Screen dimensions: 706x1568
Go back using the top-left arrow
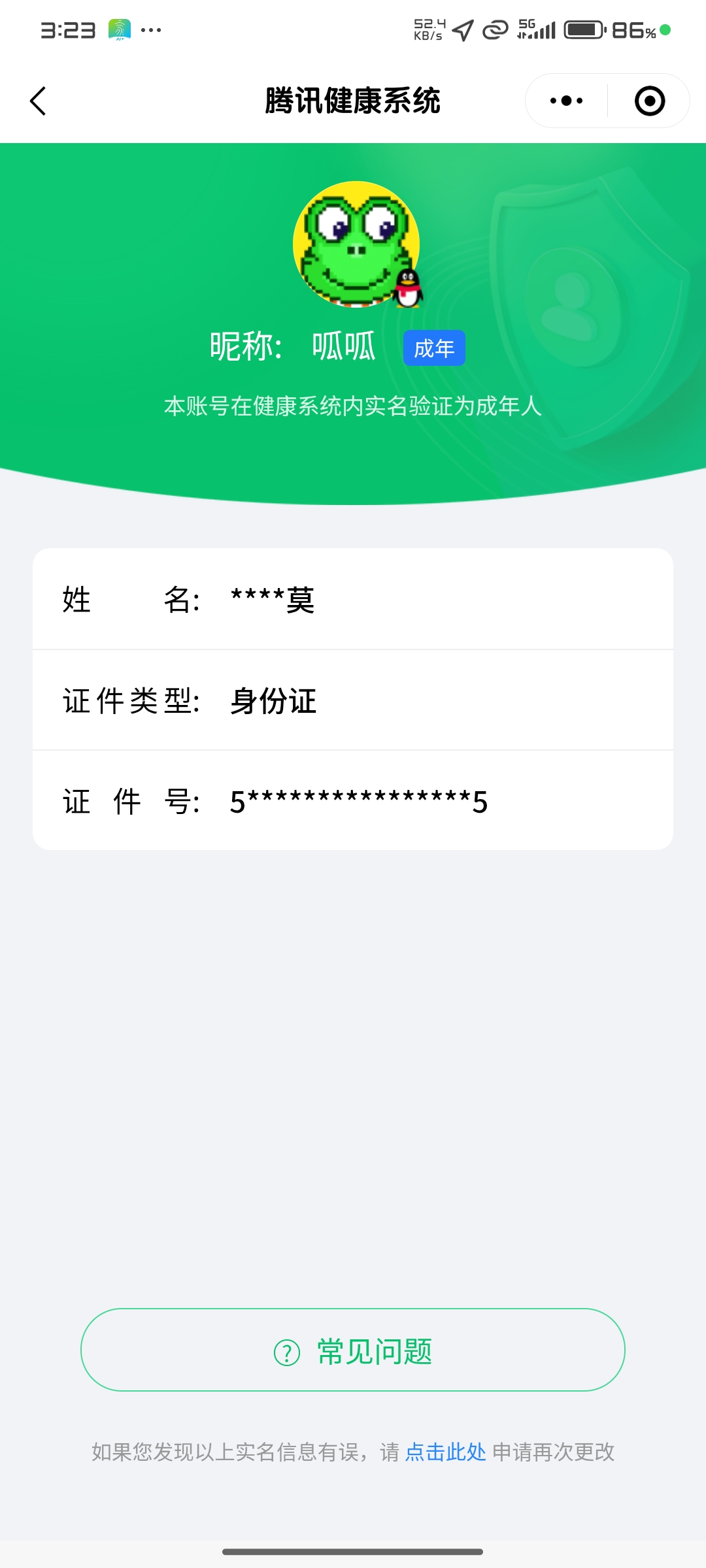(x=38, y=101)
